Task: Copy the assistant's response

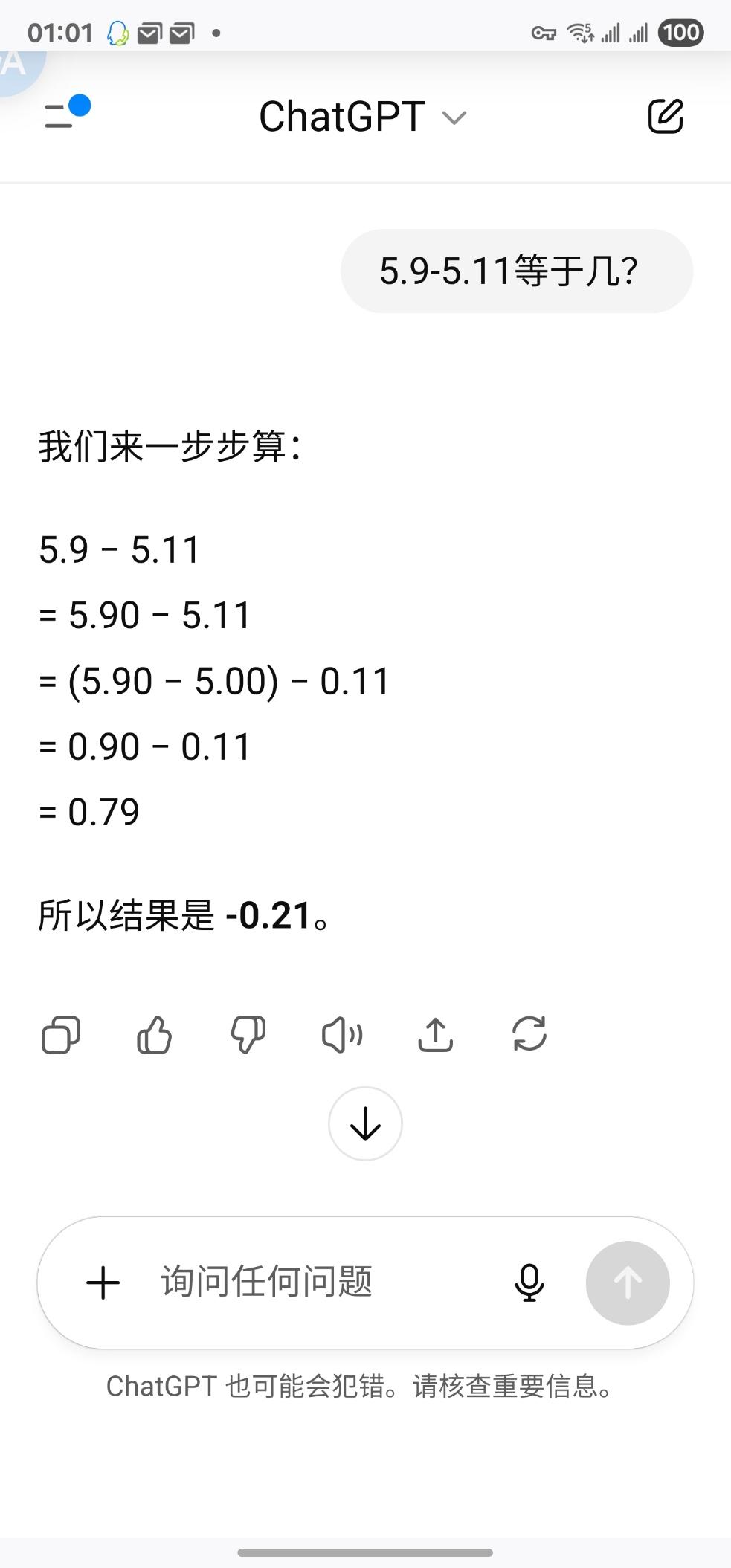Action: 61,1034
